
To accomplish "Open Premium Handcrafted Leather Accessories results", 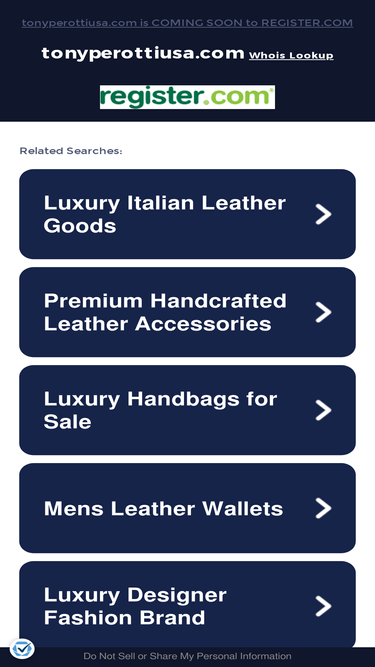I will tap(188, 312).
